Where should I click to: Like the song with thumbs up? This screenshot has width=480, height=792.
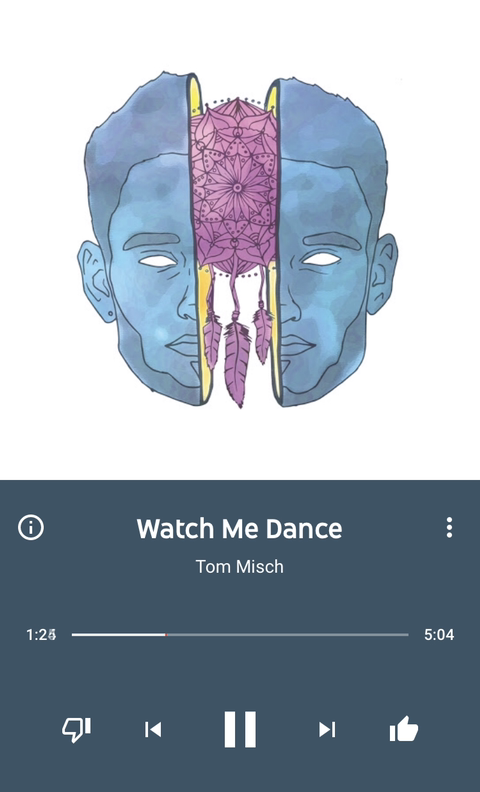click(404, 729)
